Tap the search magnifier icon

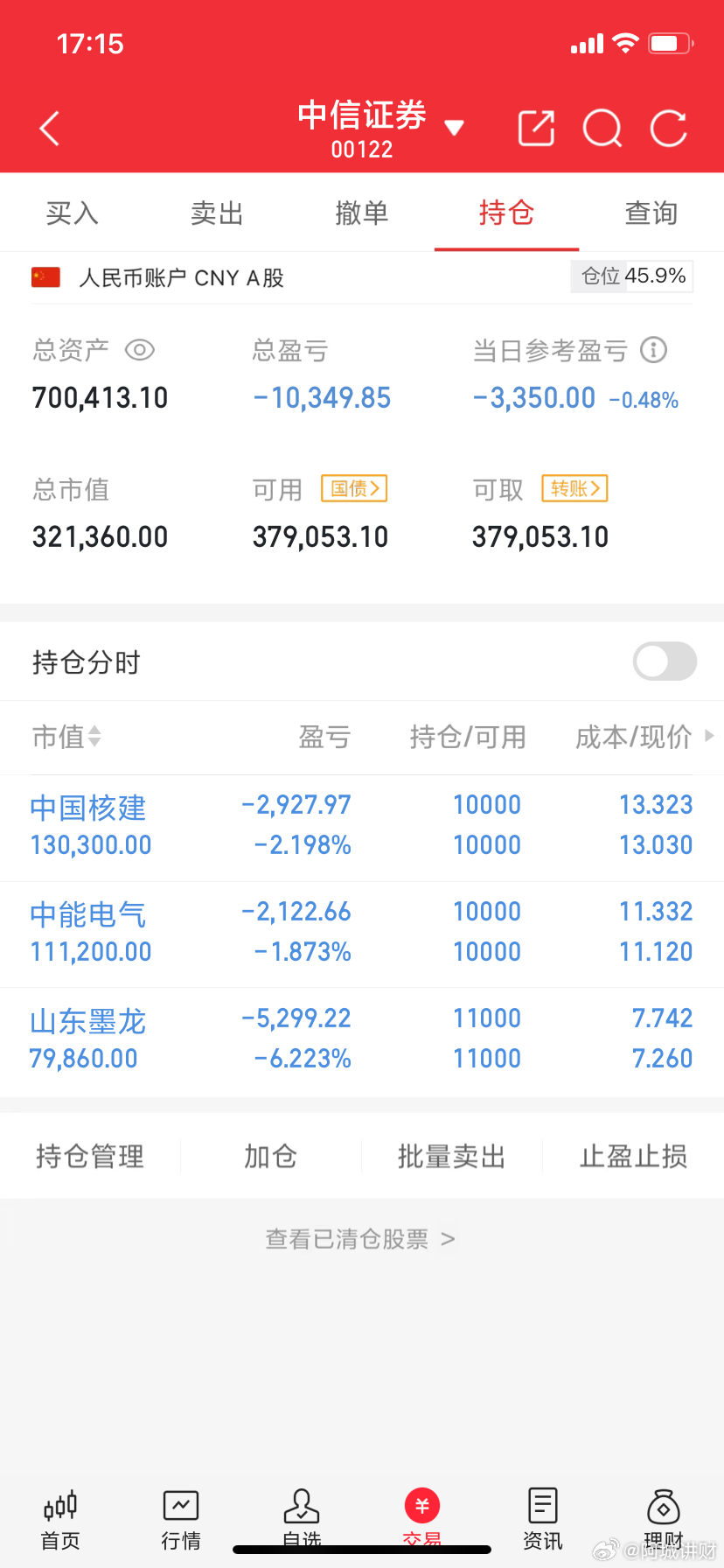(x=602, y=128)
